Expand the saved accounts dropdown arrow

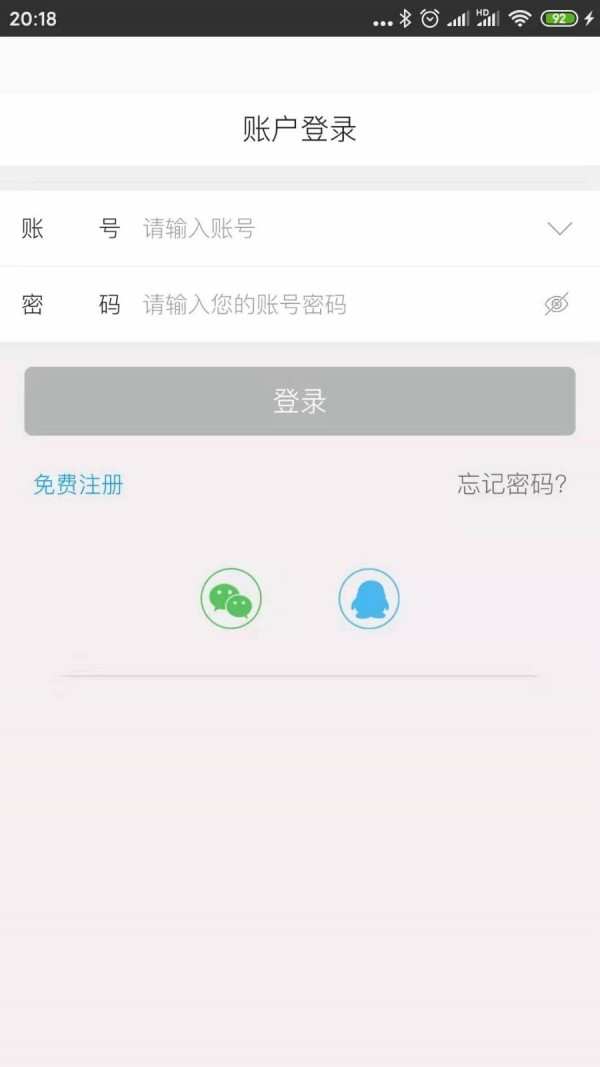(x=560, y=229)
